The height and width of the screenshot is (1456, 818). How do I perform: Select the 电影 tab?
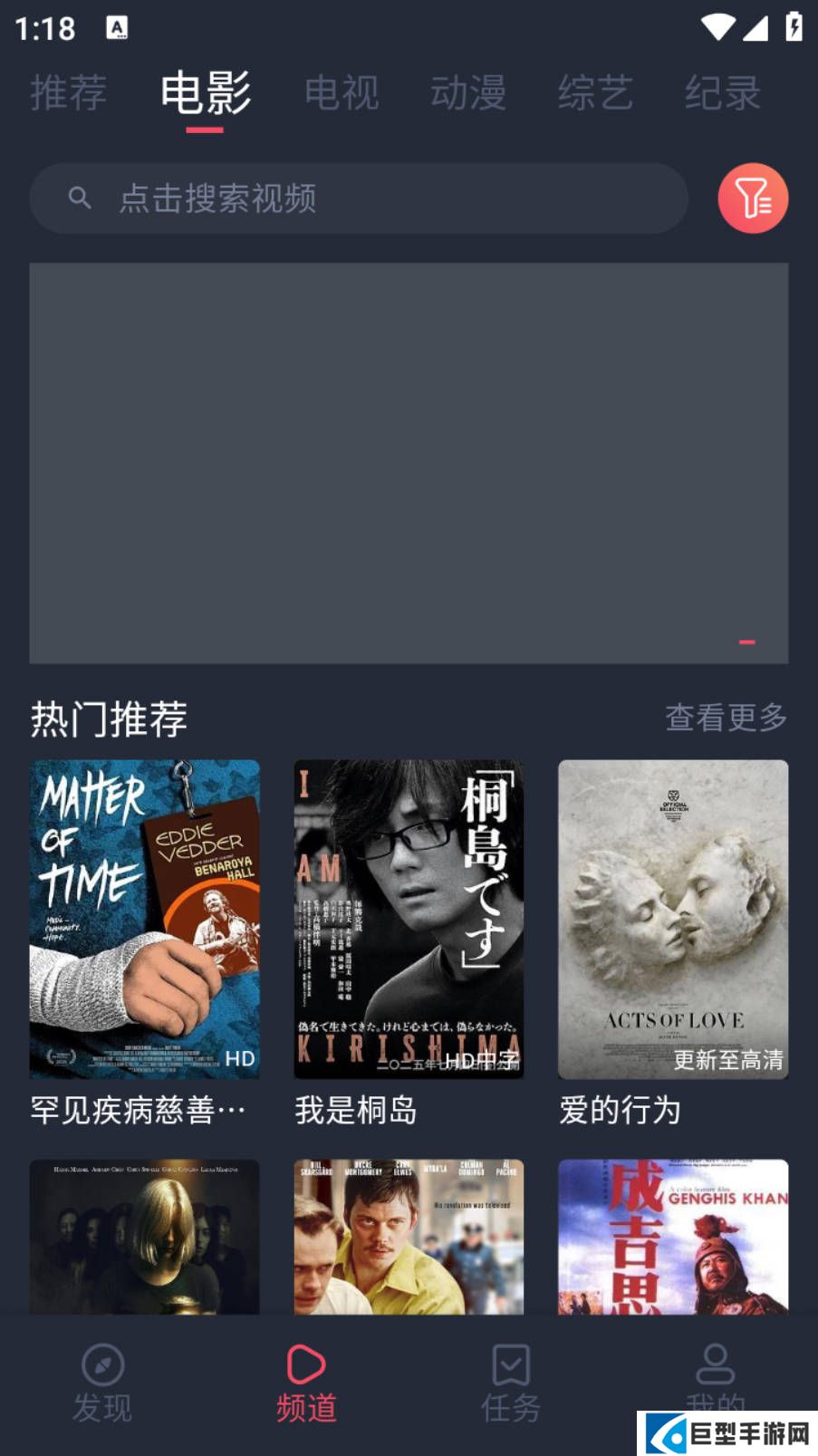(x=206, y=93)
